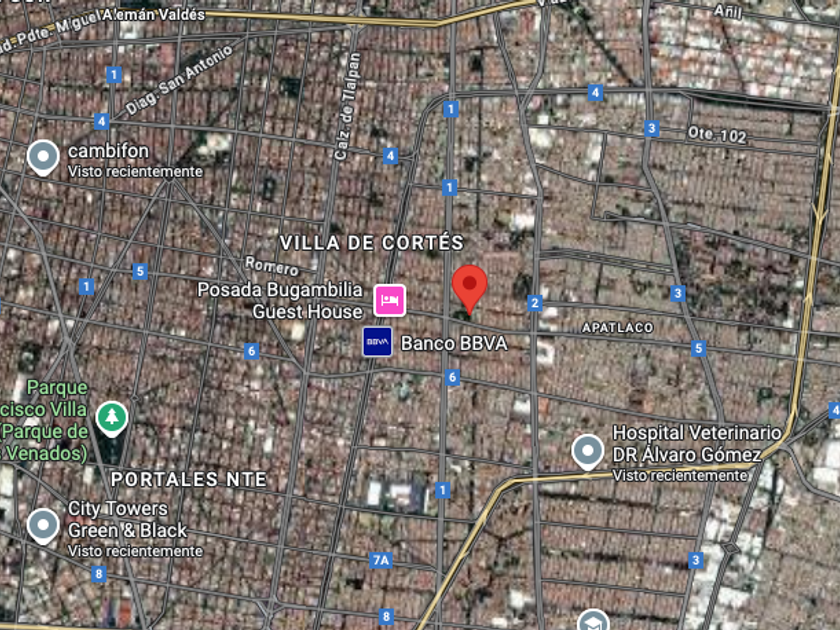Open the Banco BBVA marker
The image size is (840, 630).
tap(377, 342)
